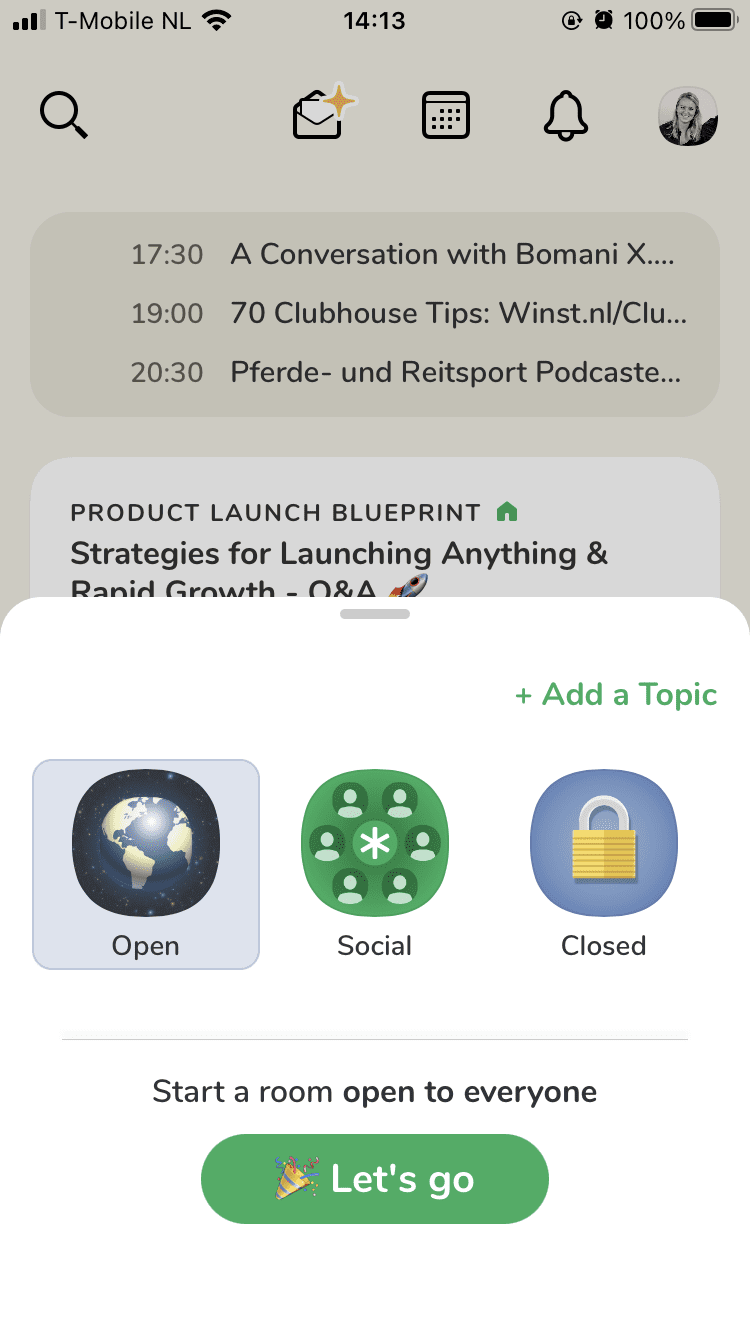Open the 20:30 Pferde- und Reitsport event
This screenshot has width=750, height=1334.
407,372
